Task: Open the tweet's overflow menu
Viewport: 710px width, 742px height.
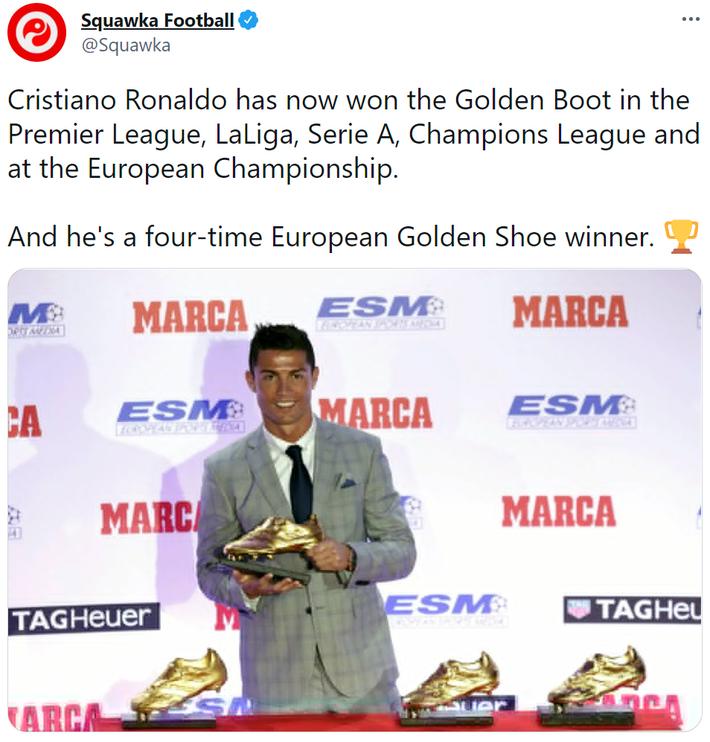Action: tap(690, 19)
